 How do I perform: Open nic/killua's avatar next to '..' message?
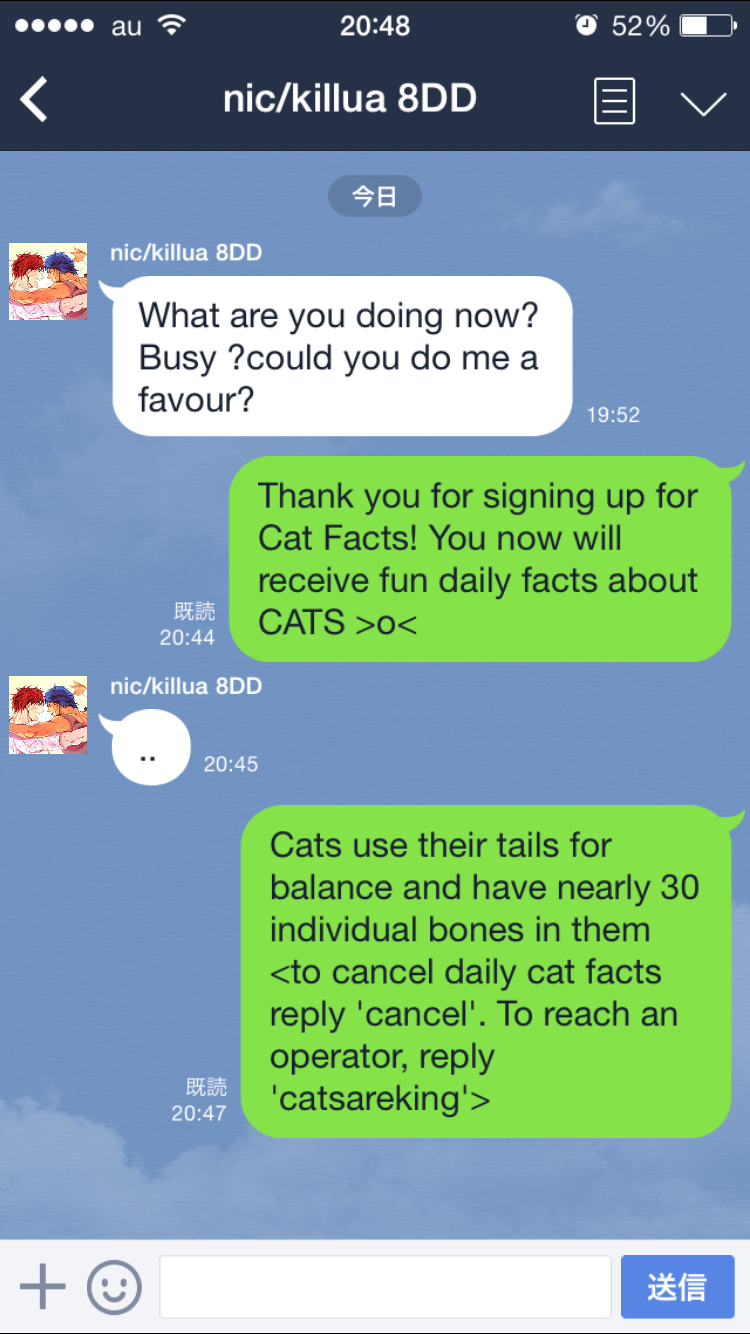click(x=48, y=714)
